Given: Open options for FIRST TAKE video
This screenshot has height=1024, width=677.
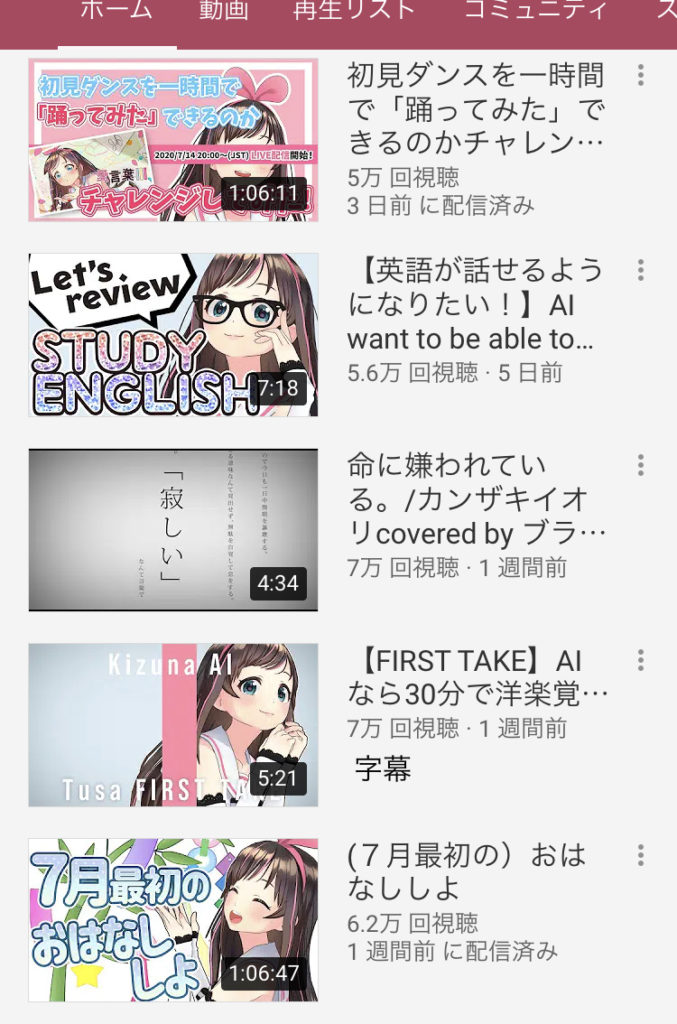Looking at the screenshot, I should [x=640, y=660].
